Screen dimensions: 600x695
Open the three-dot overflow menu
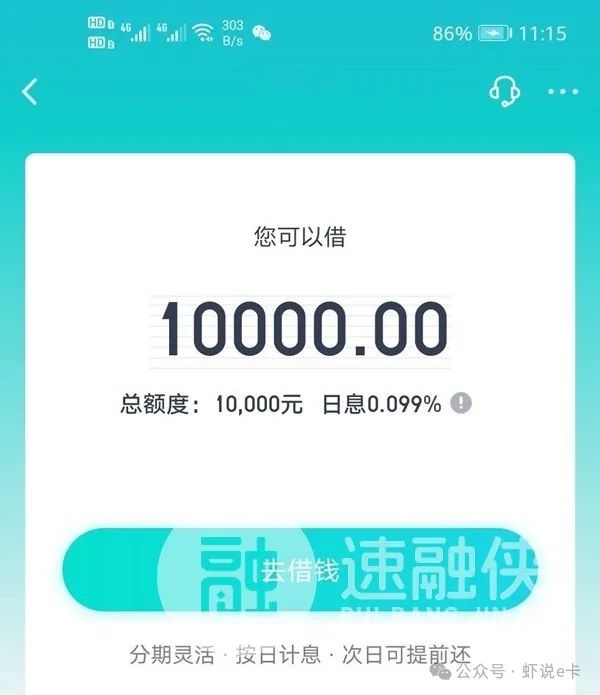[563, 92]
